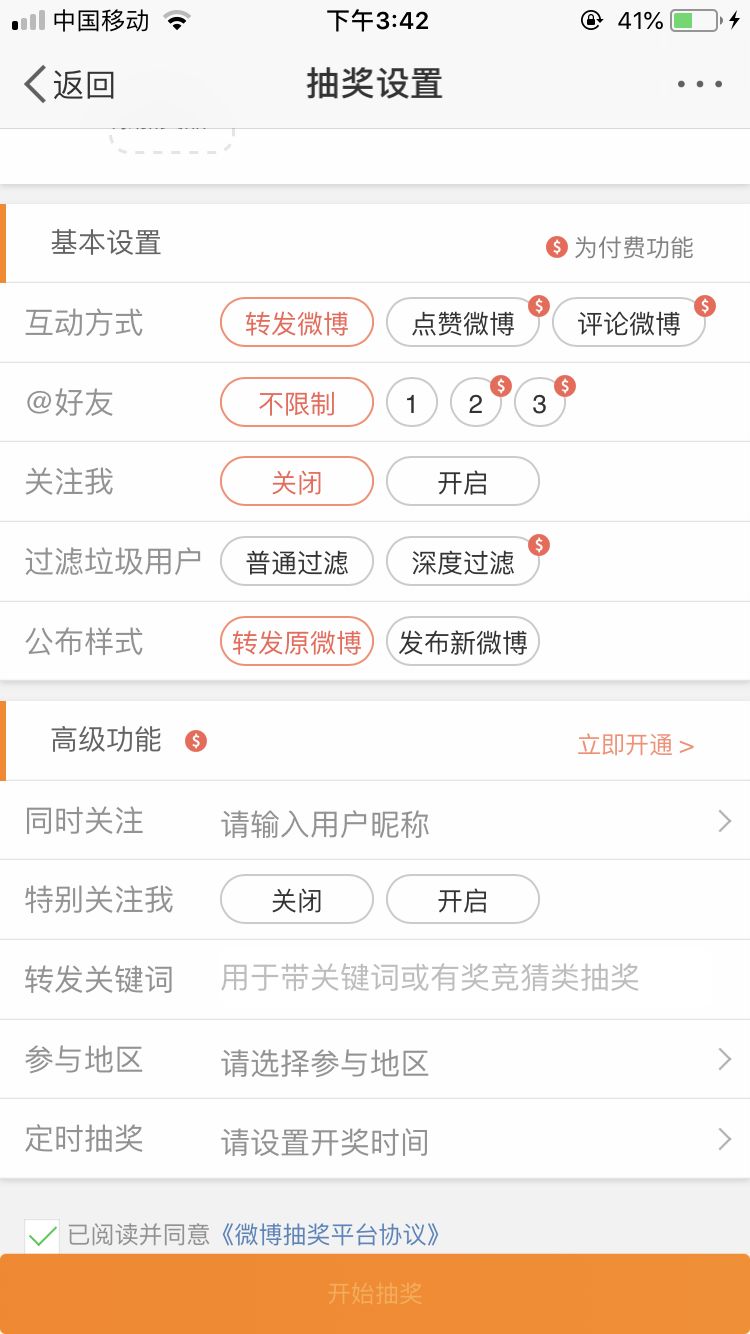Go back using the 返回 button

point(70,84)
